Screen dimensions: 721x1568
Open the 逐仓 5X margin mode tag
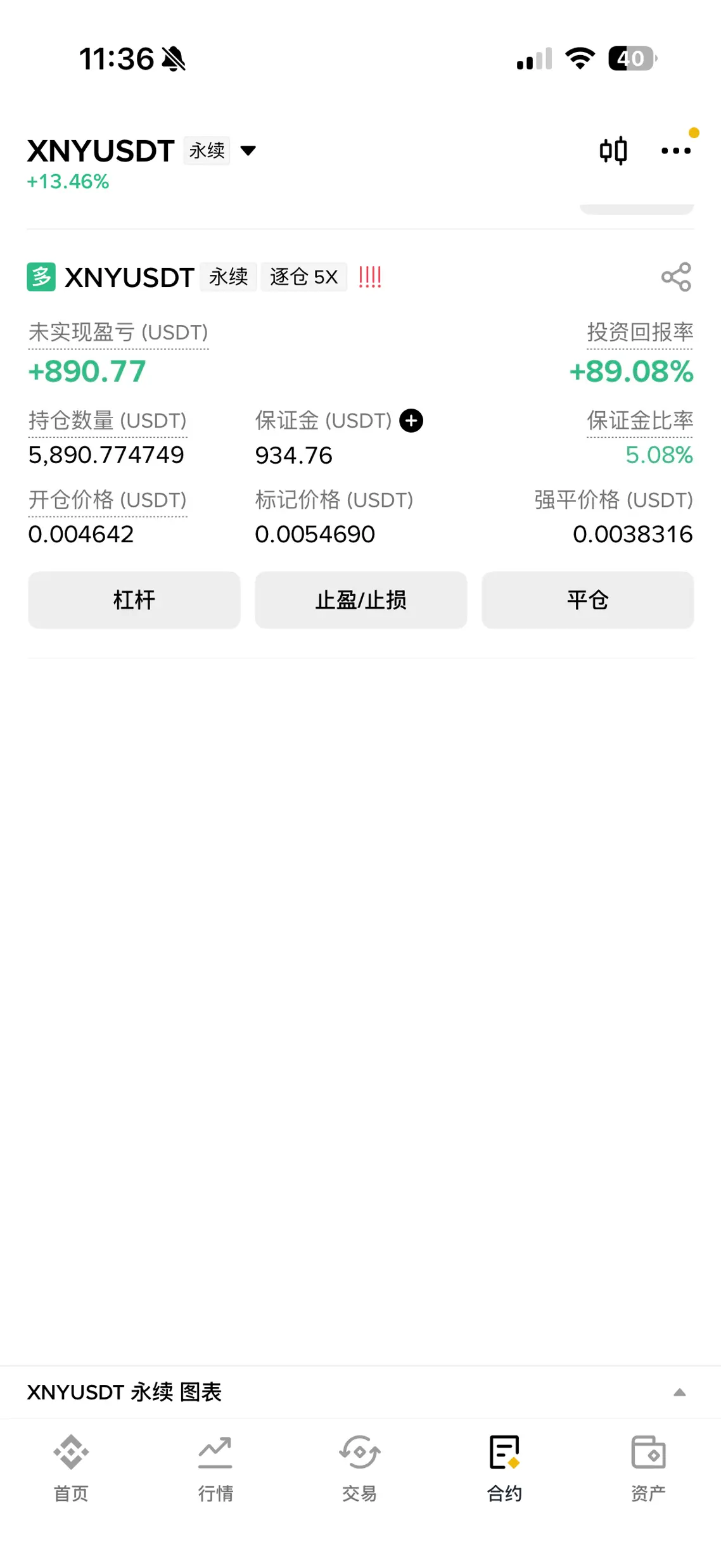304,277
